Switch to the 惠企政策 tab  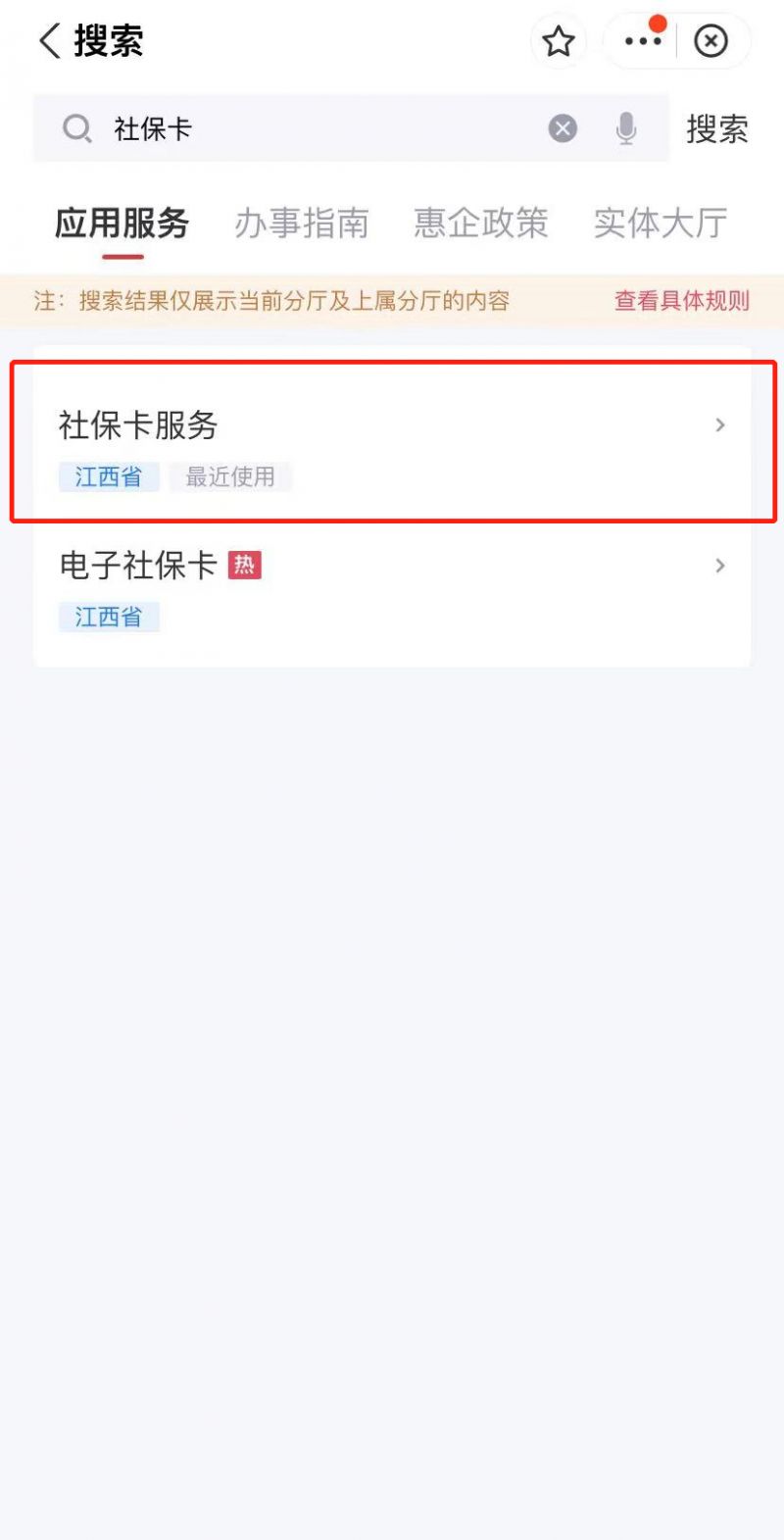point(480,224)
